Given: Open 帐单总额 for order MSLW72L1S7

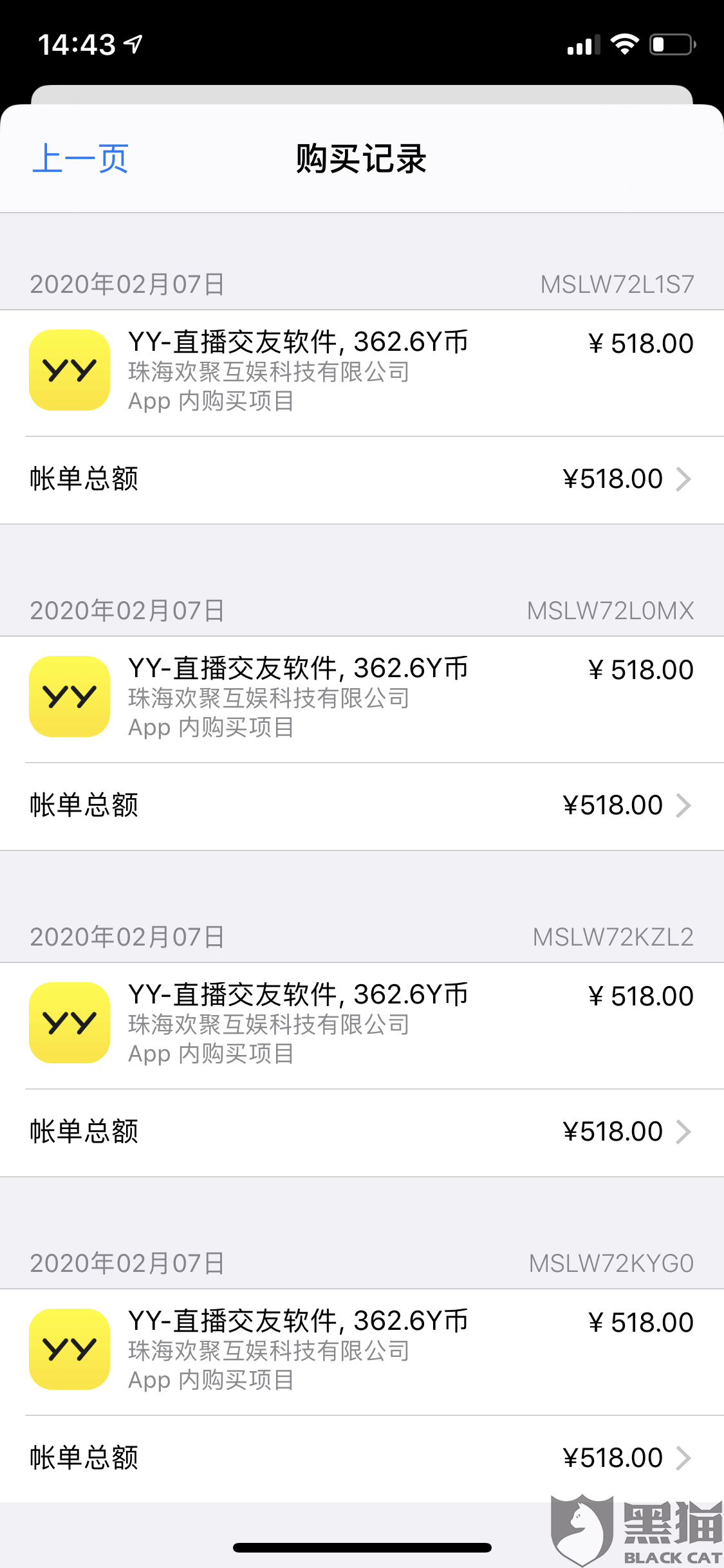Looking at the screenshot, I should [362, 480].
